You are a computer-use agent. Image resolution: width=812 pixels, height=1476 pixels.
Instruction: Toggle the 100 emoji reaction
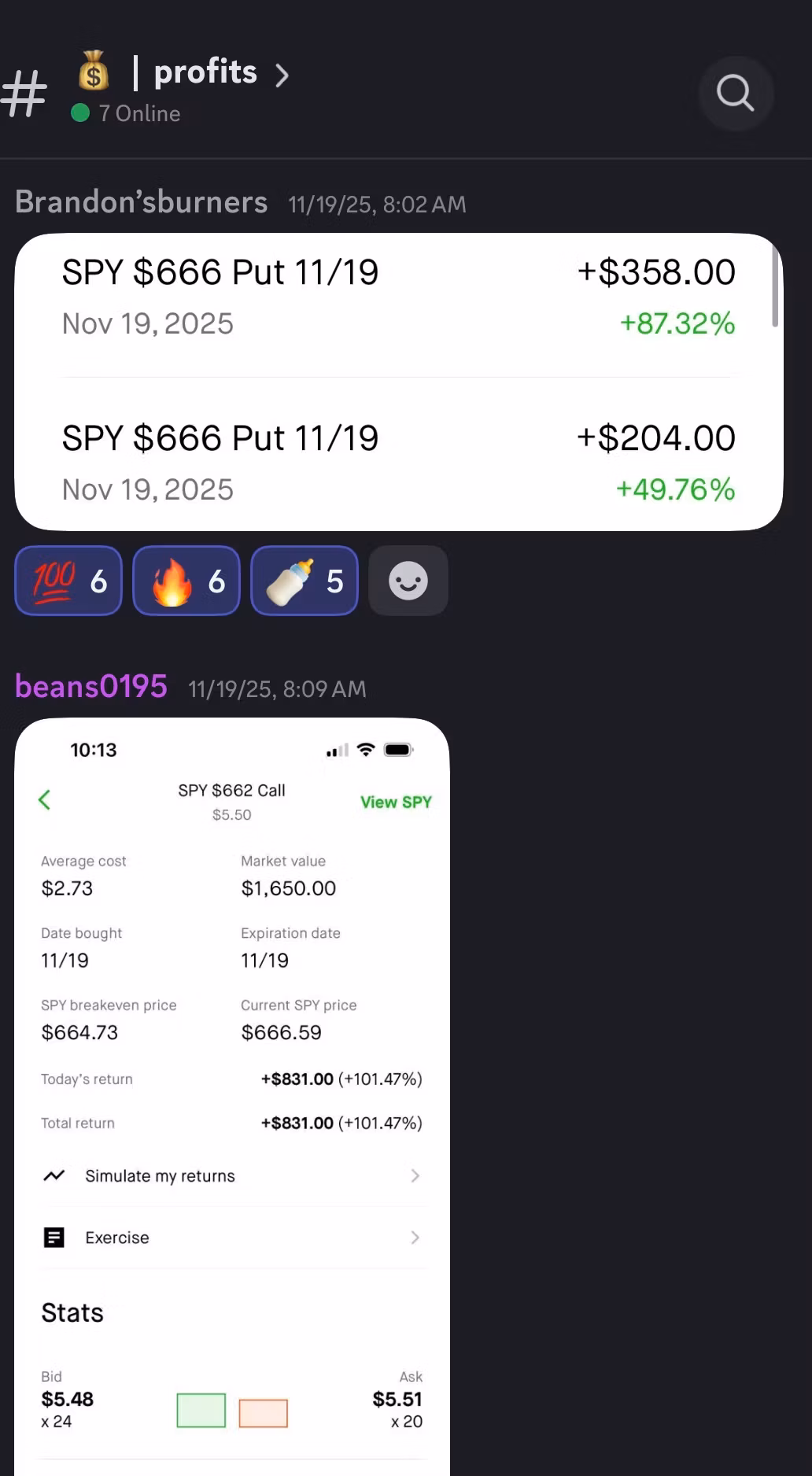[x=68, y=581]
